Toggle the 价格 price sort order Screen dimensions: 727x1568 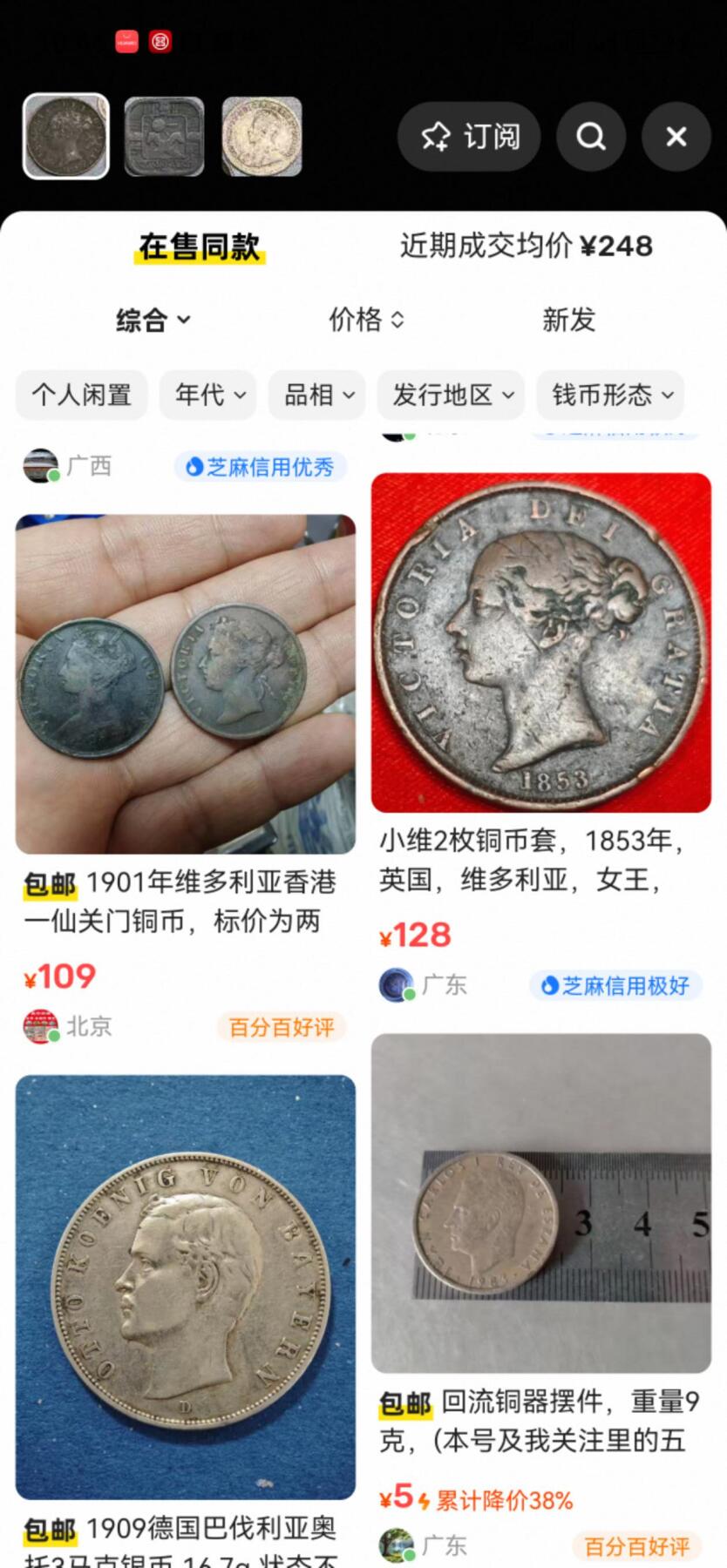[x=365, y=320]
